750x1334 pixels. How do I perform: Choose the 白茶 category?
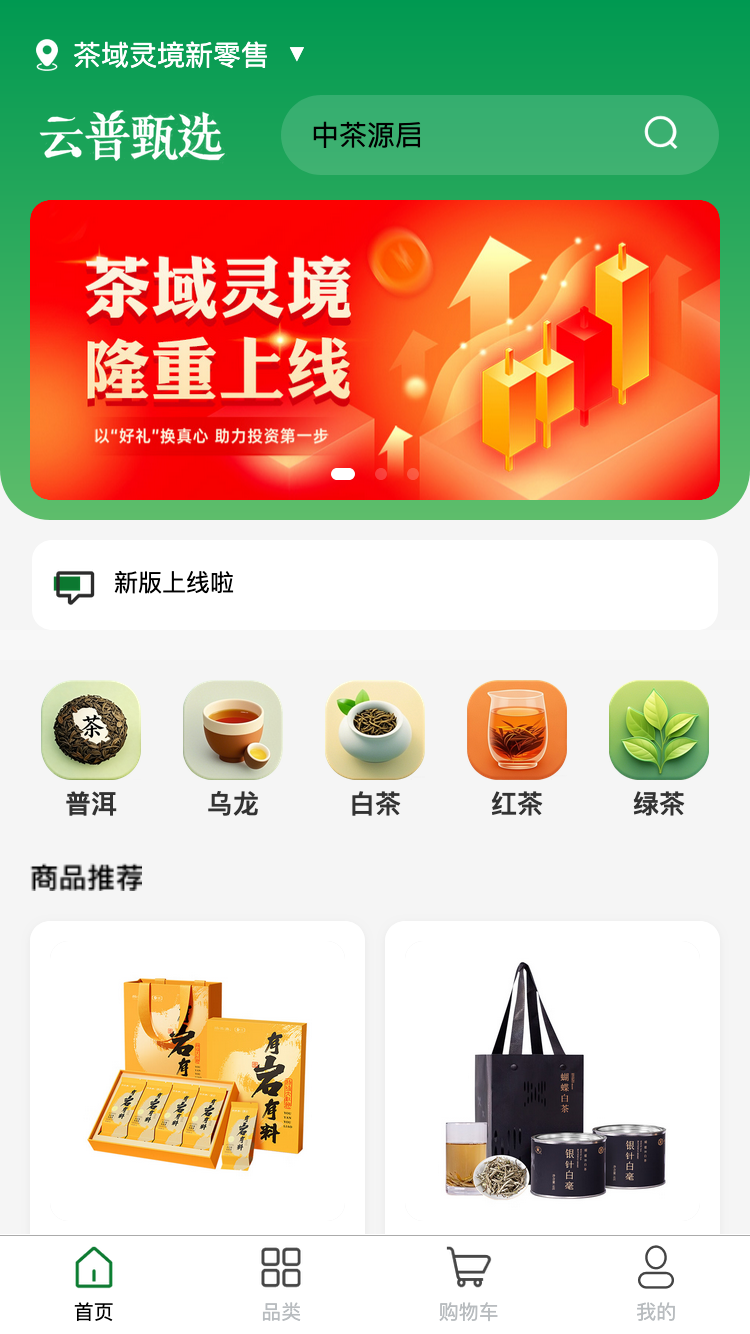(x=375, y=749)
